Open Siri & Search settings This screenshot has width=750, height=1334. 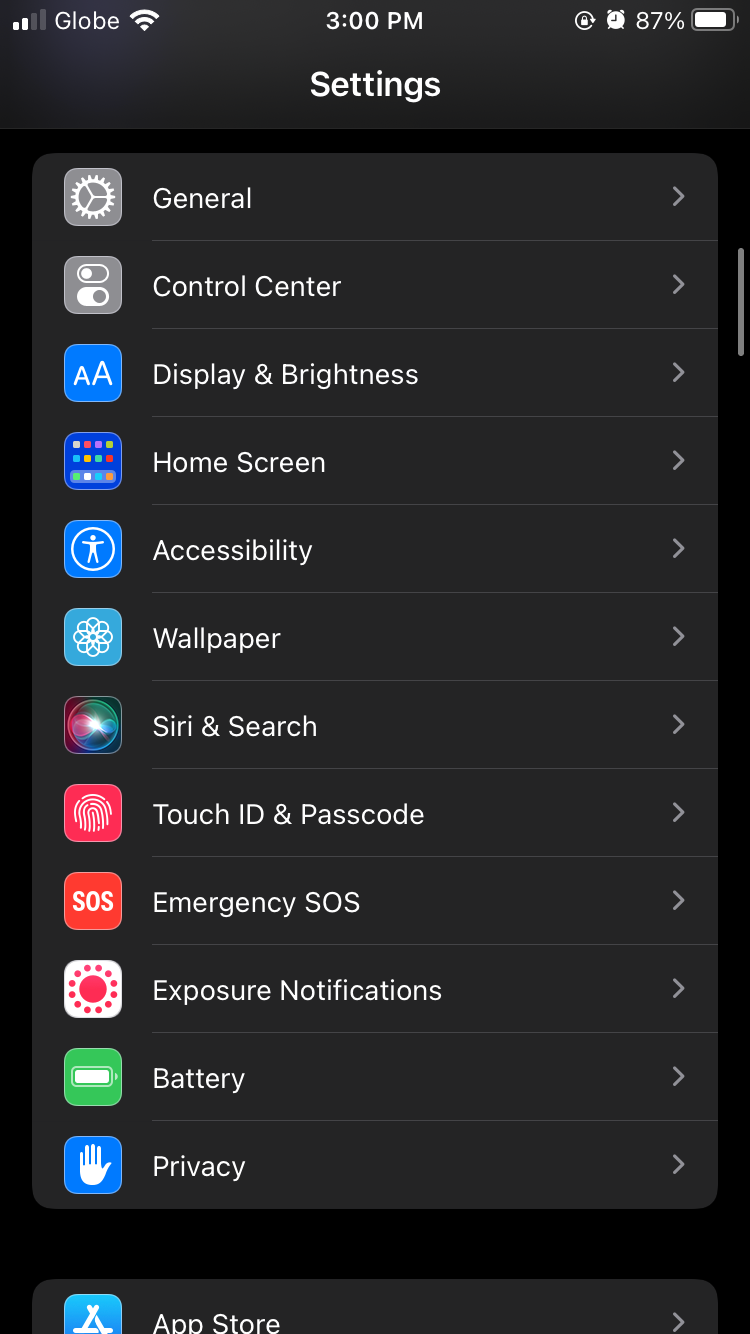point(375,725)
